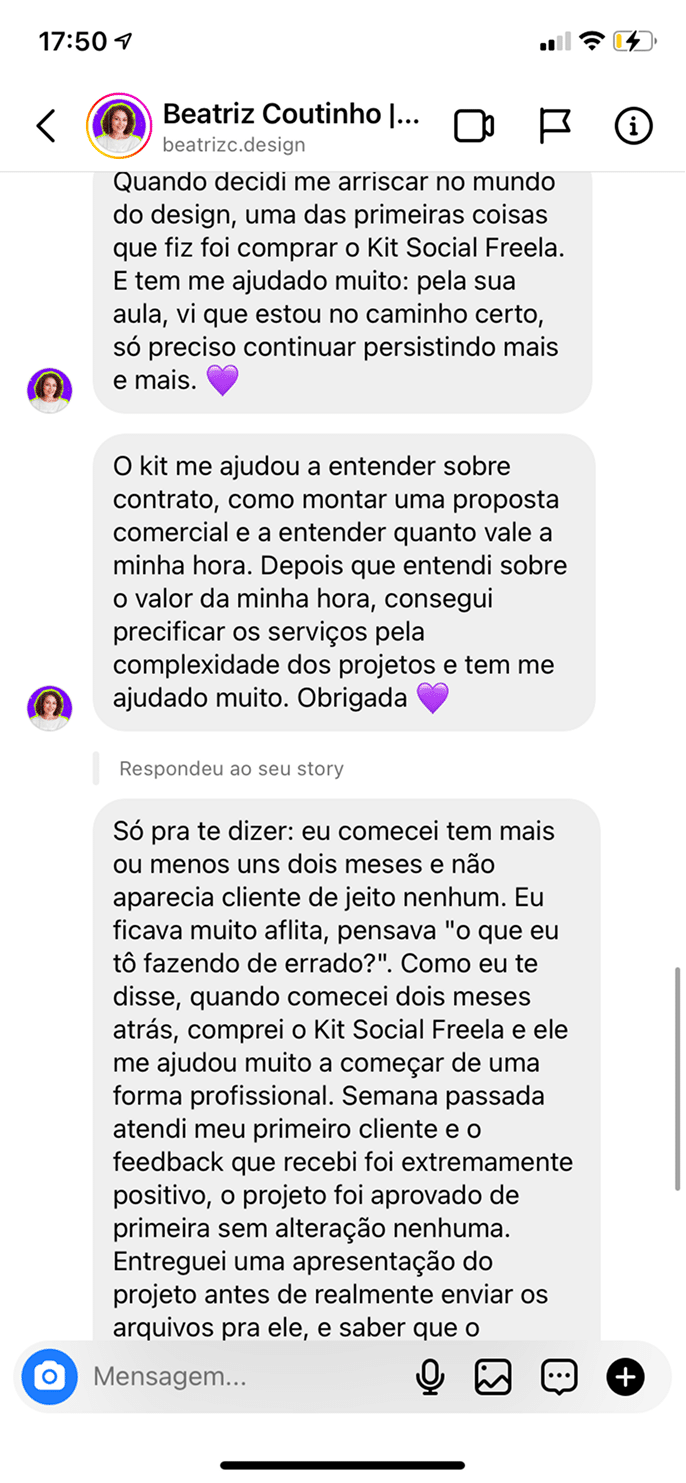Viewport: 686px width, 1483px height.
Task: Focus the Mensagem text field
Action: point(240,1377)
